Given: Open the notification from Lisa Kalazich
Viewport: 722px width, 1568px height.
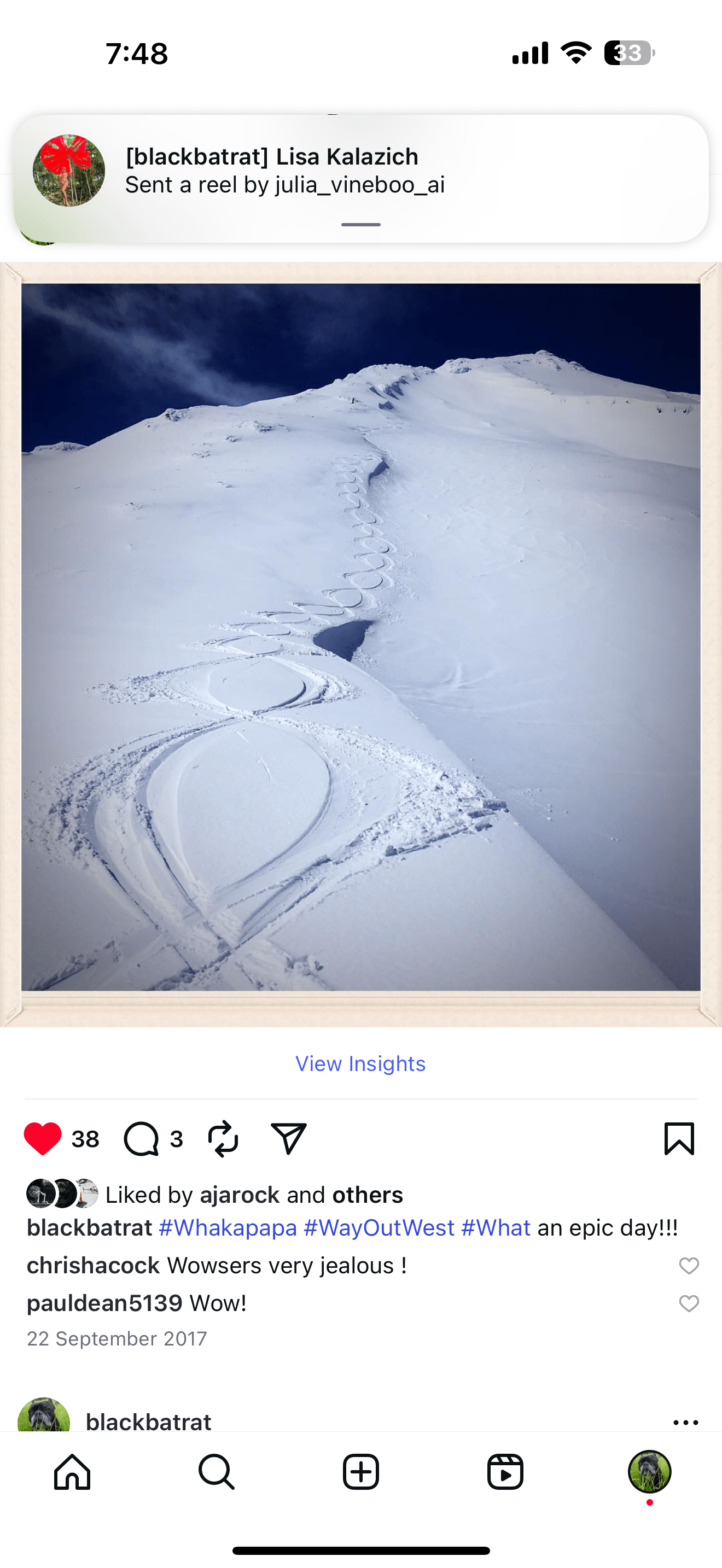Looking at the screenshot, I should [360, 172].
